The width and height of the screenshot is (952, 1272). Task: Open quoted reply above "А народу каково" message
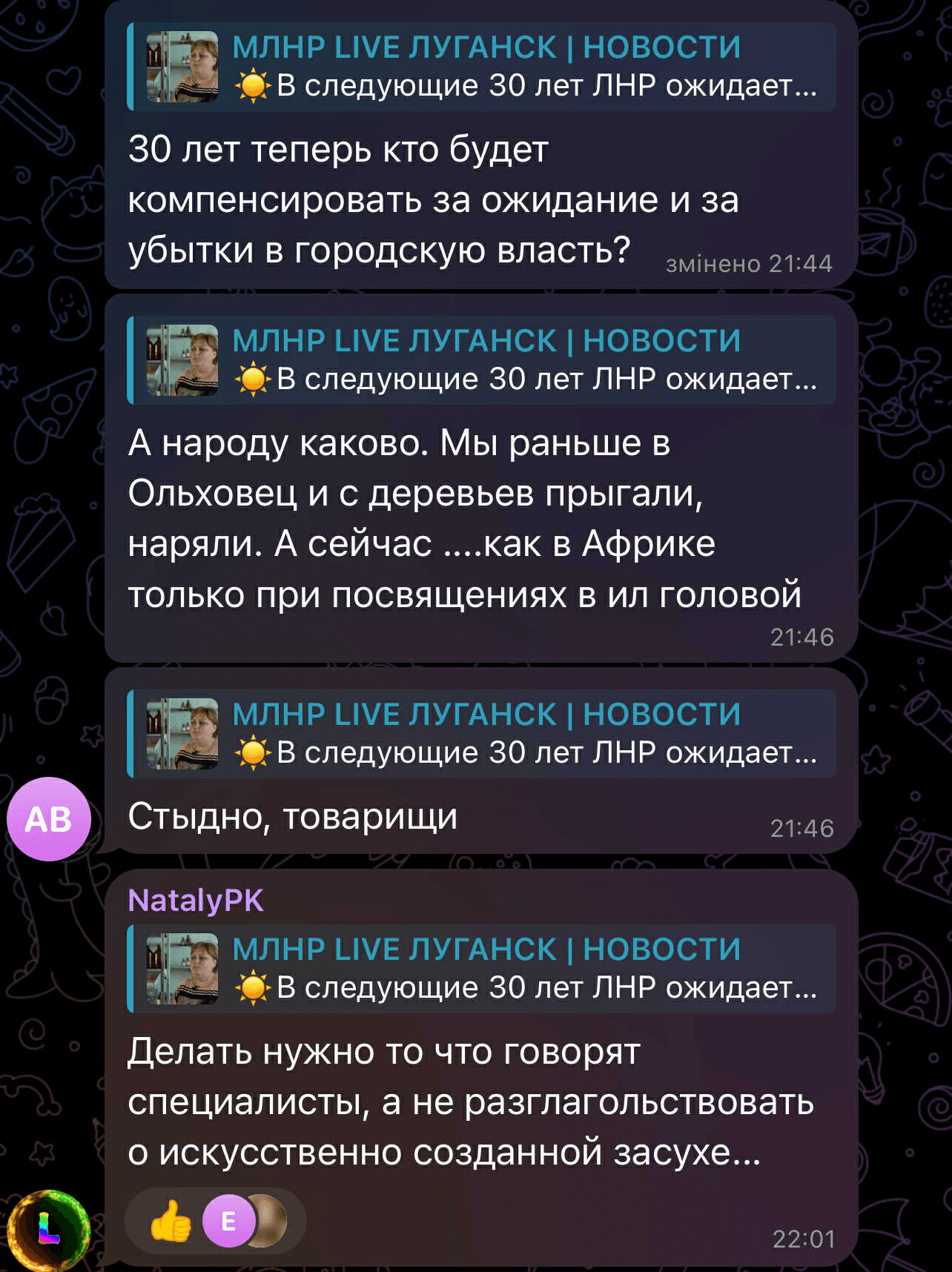pyautogui.click(x=482, y=360)
